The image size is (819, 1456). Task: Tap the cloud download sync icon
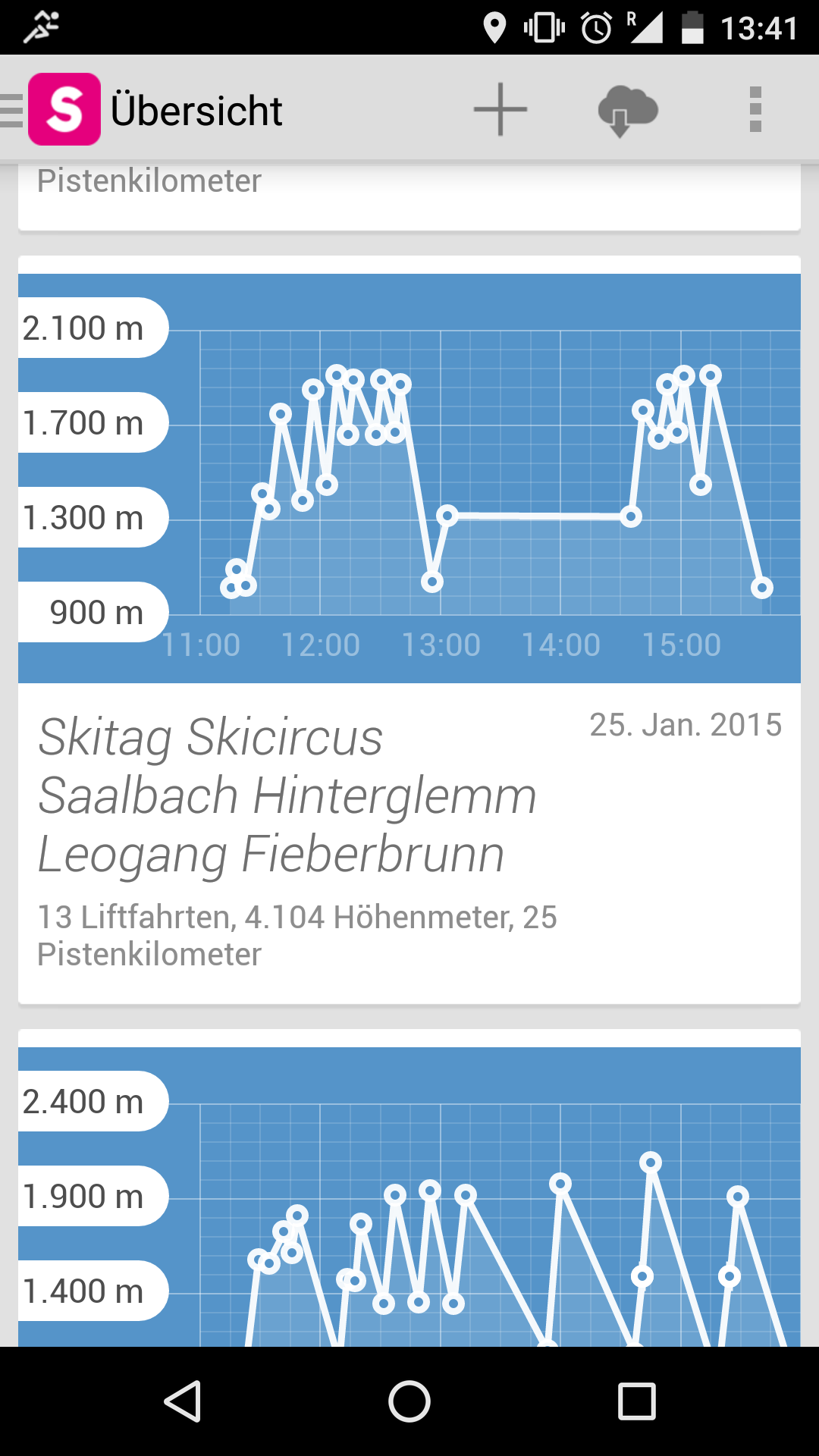(x=627, y=111)
